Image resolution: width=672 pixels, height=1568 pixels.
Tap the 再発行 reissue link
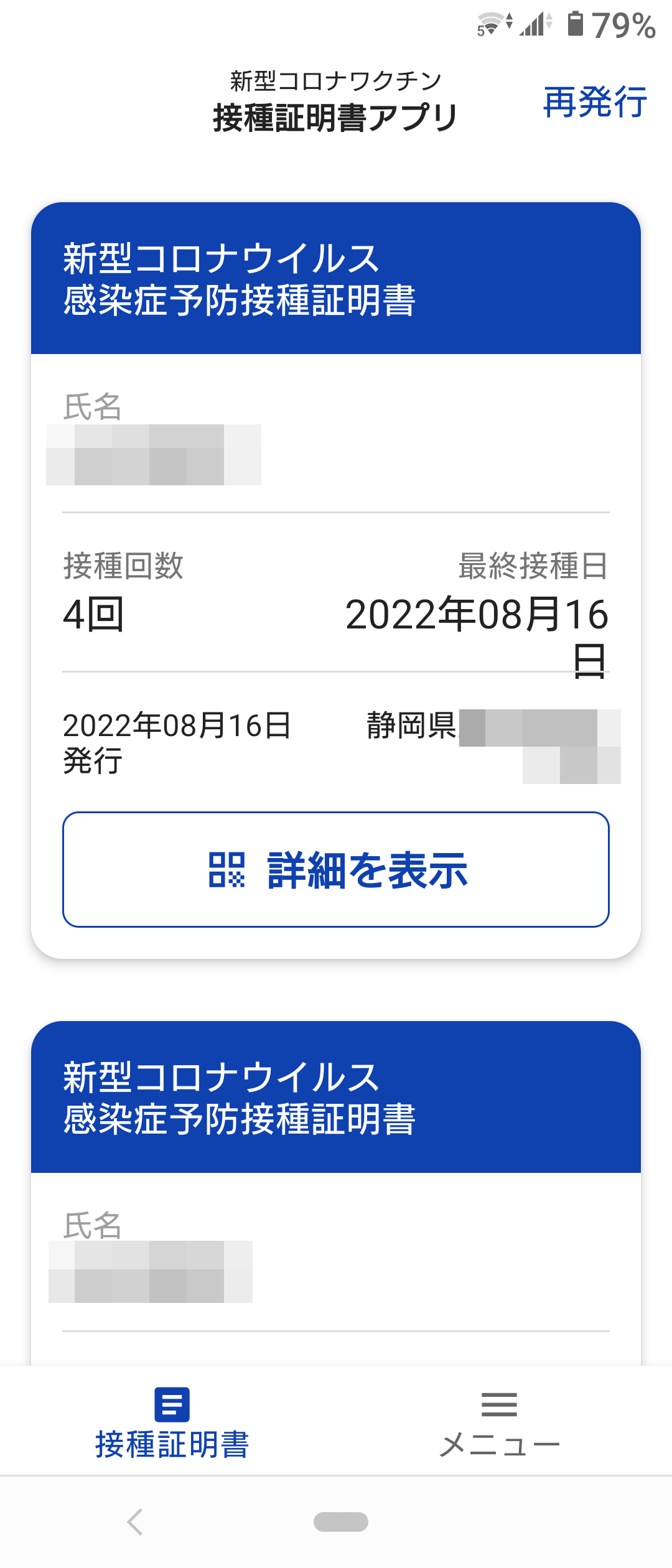point(595,102)
